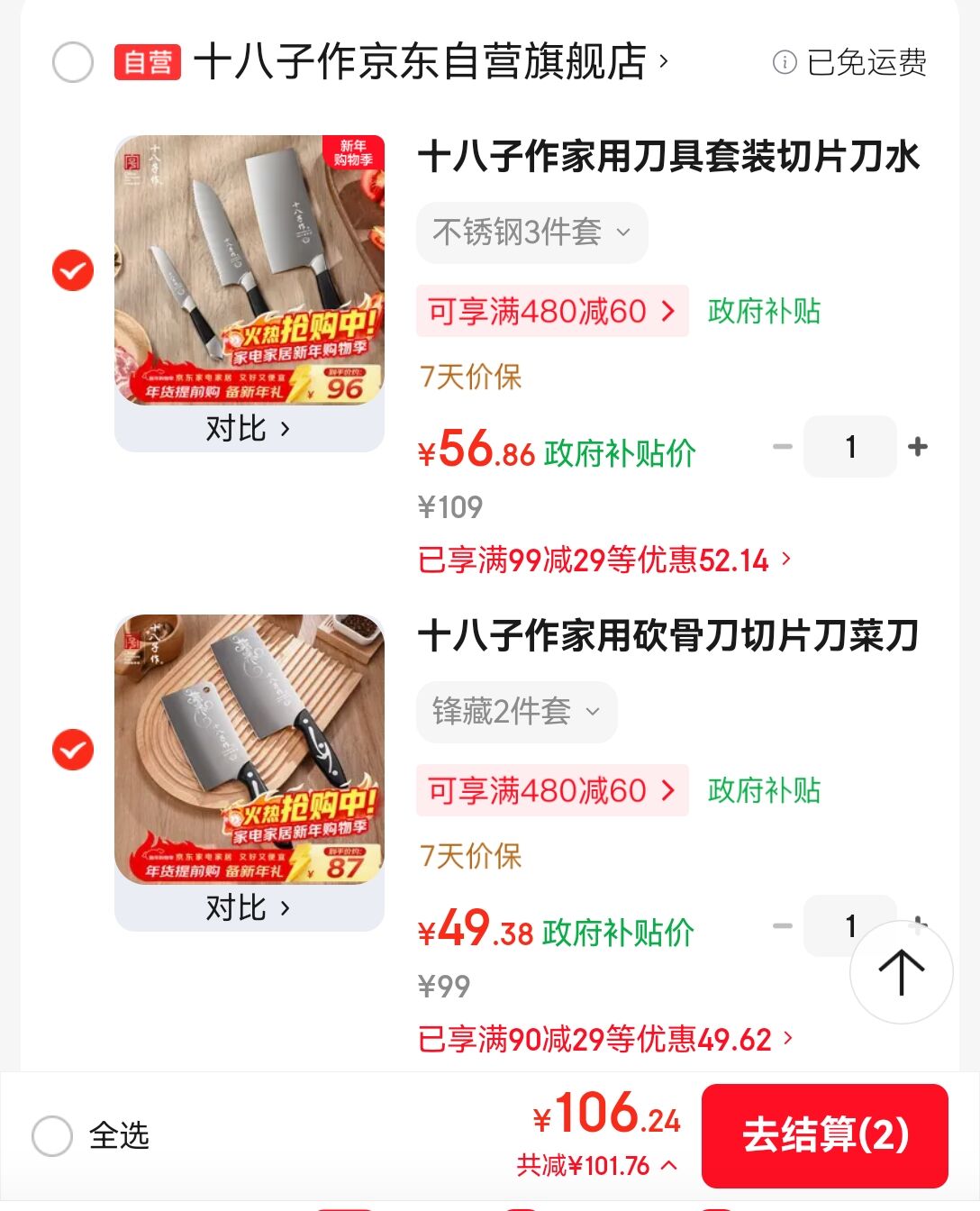Uncheck the 锋藏2件套 knife item
The width and height of the screenshot is (980, 1211).
pyautogui.click(x=73, y=750)
